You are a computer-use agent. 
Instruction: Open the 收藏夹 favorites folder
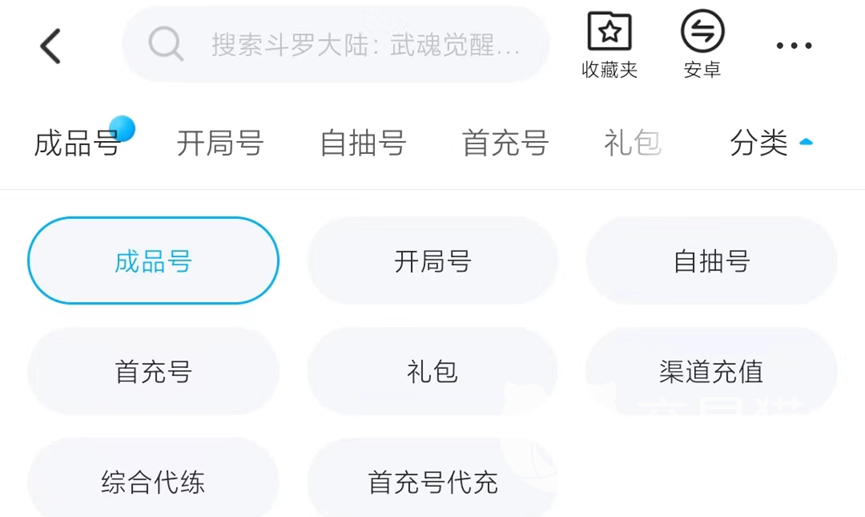tap(609, 45)
